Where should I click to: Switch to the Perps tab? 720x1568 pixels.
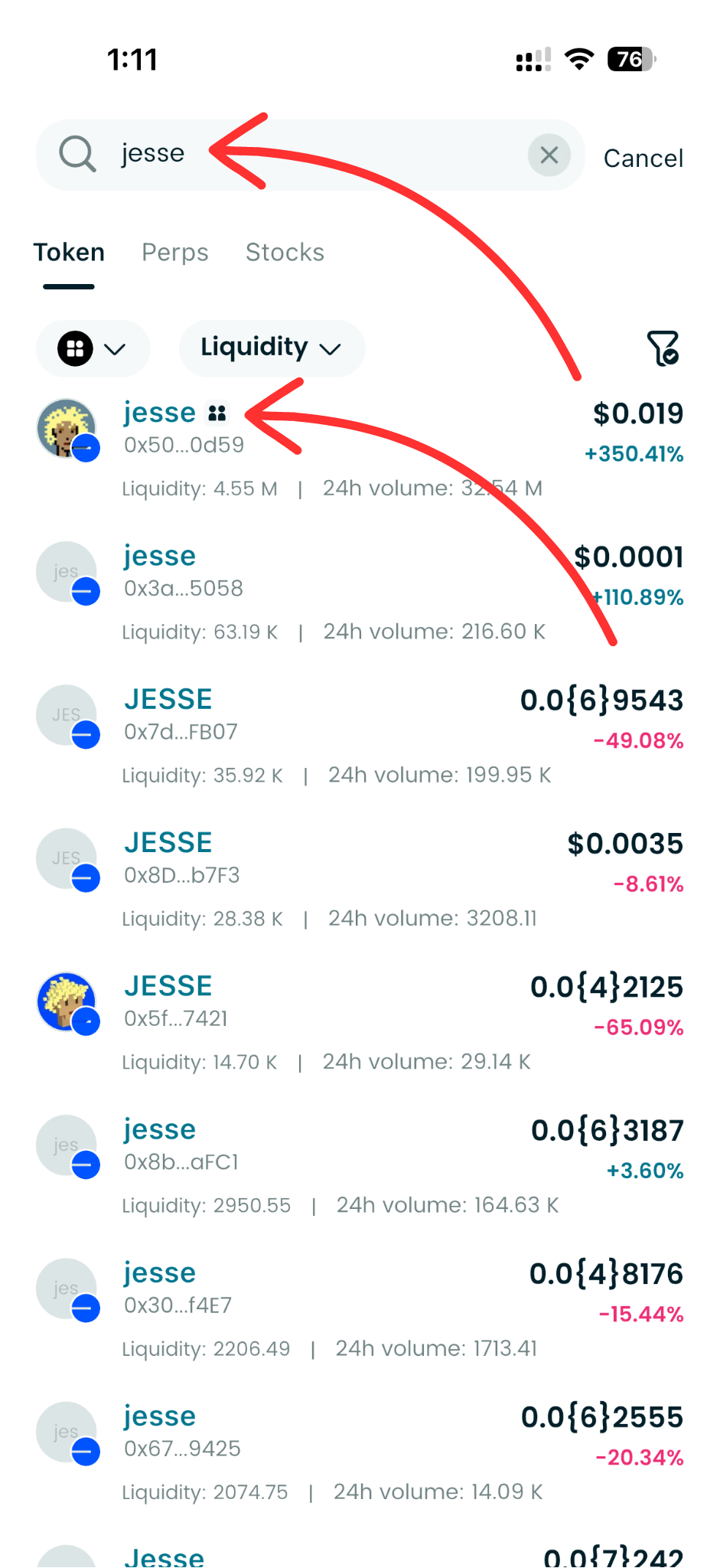175,253
